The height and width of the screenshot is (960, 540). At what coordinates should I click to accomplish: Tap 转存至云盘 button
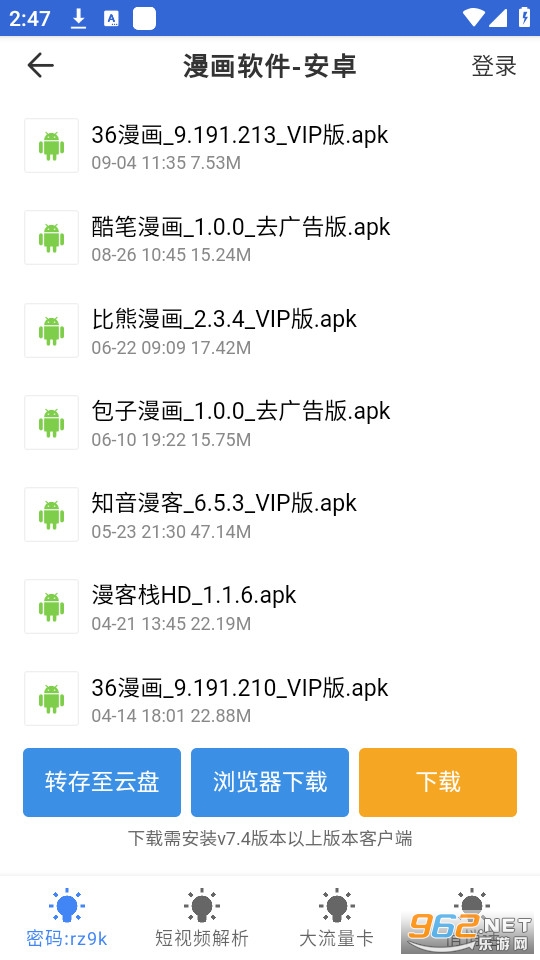pyautogui.click(x=102, y=782)
